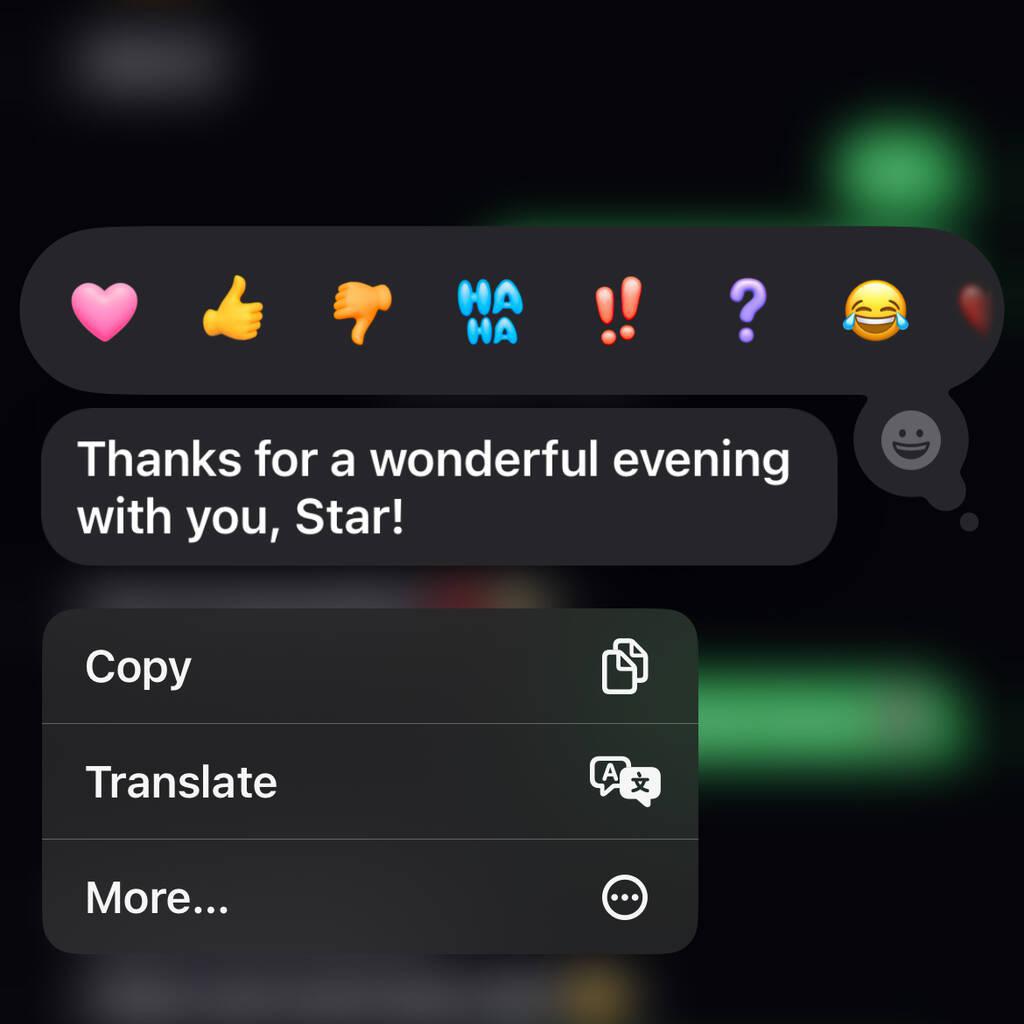Image resolution: width=1024 pixels, height=1024 pixels.
Task: Open the emoji picker smiley button
Action: pos(911,441)
